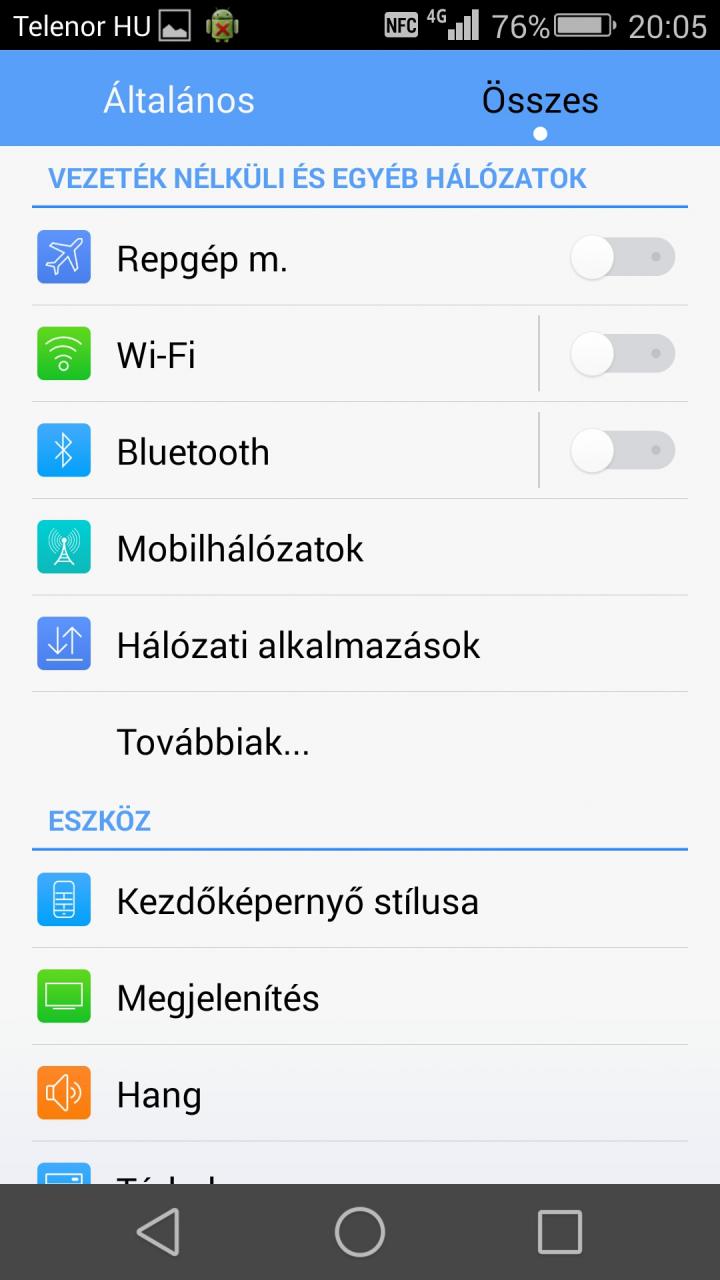Image resolution: width=720 pixels, height=1280 pixels.
Task: Open Mobilhálózatok settings
Action: pos(360,548)
